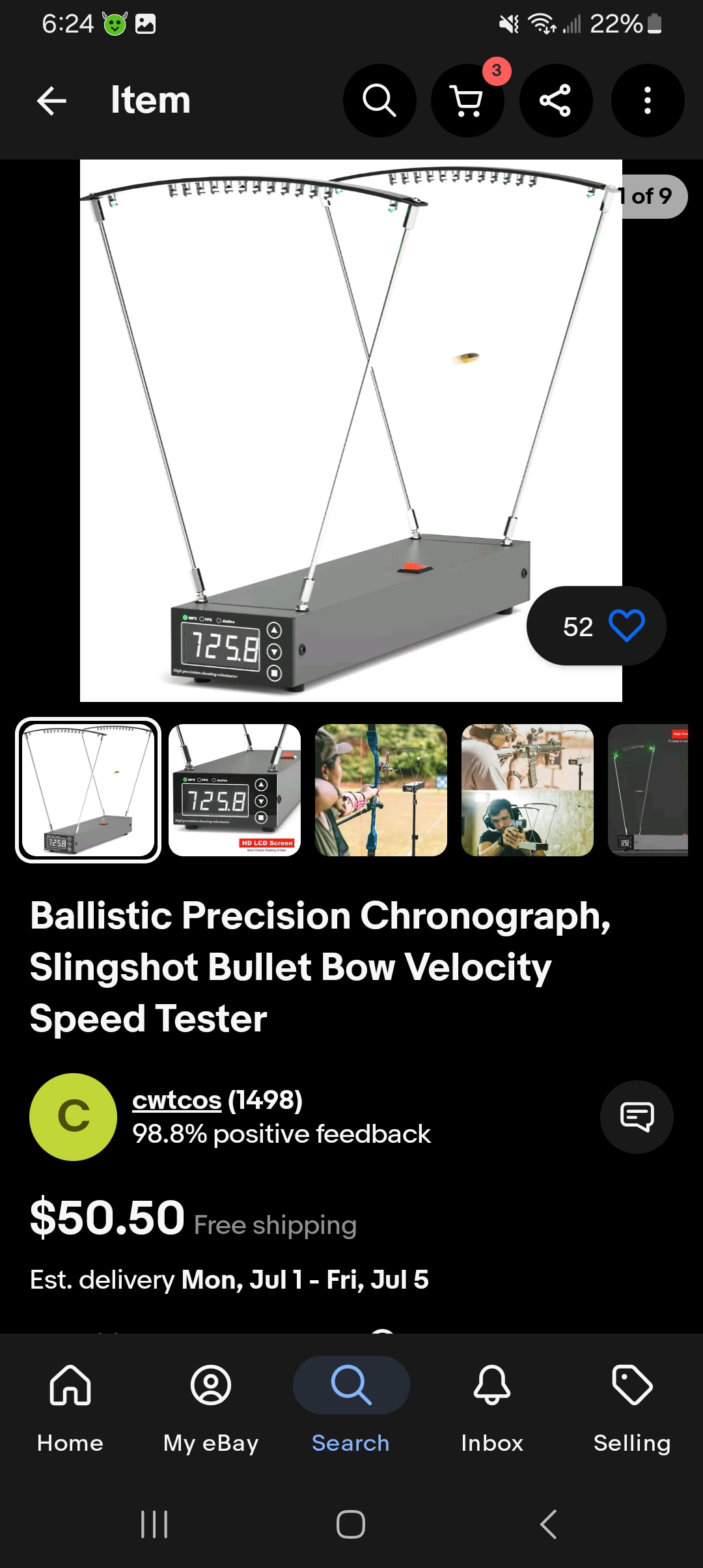Screen dimensions: 703x1568
Task: Select the archer with bow thumbnail
Action: [x=381, y=790]
